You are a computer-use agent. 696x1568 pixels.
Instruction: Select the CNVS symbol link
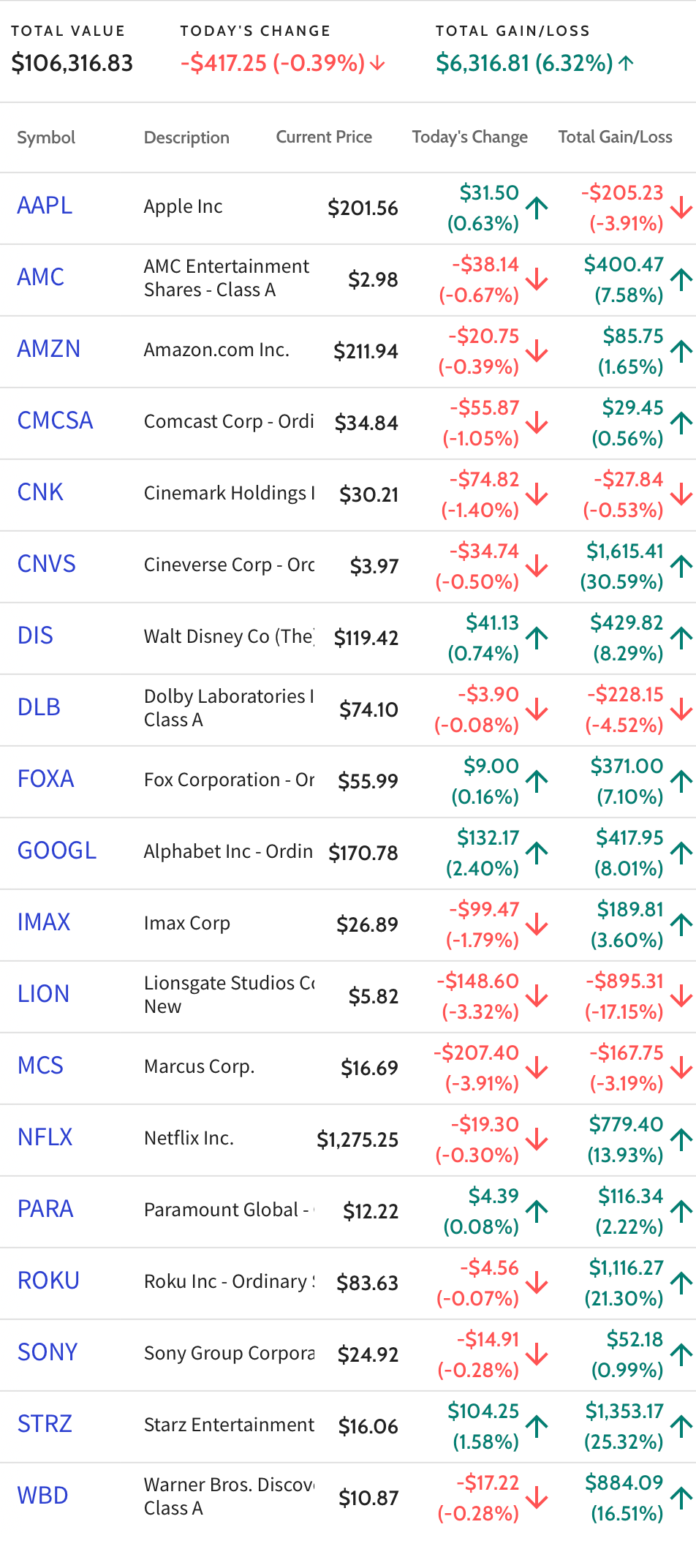[47, 564]
